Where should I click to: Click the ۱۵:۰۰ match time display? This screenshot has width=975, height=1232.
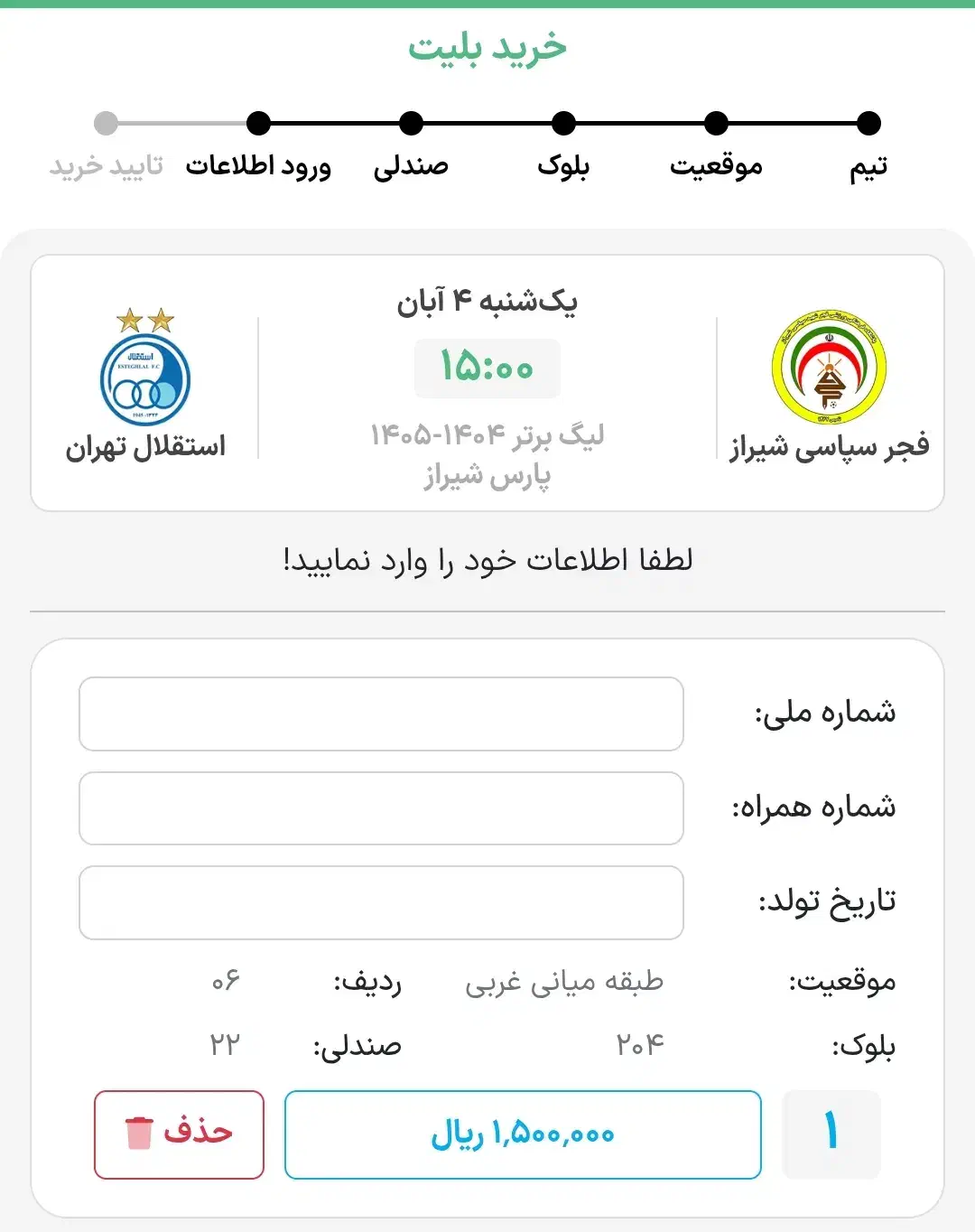[x=487, y=368]
